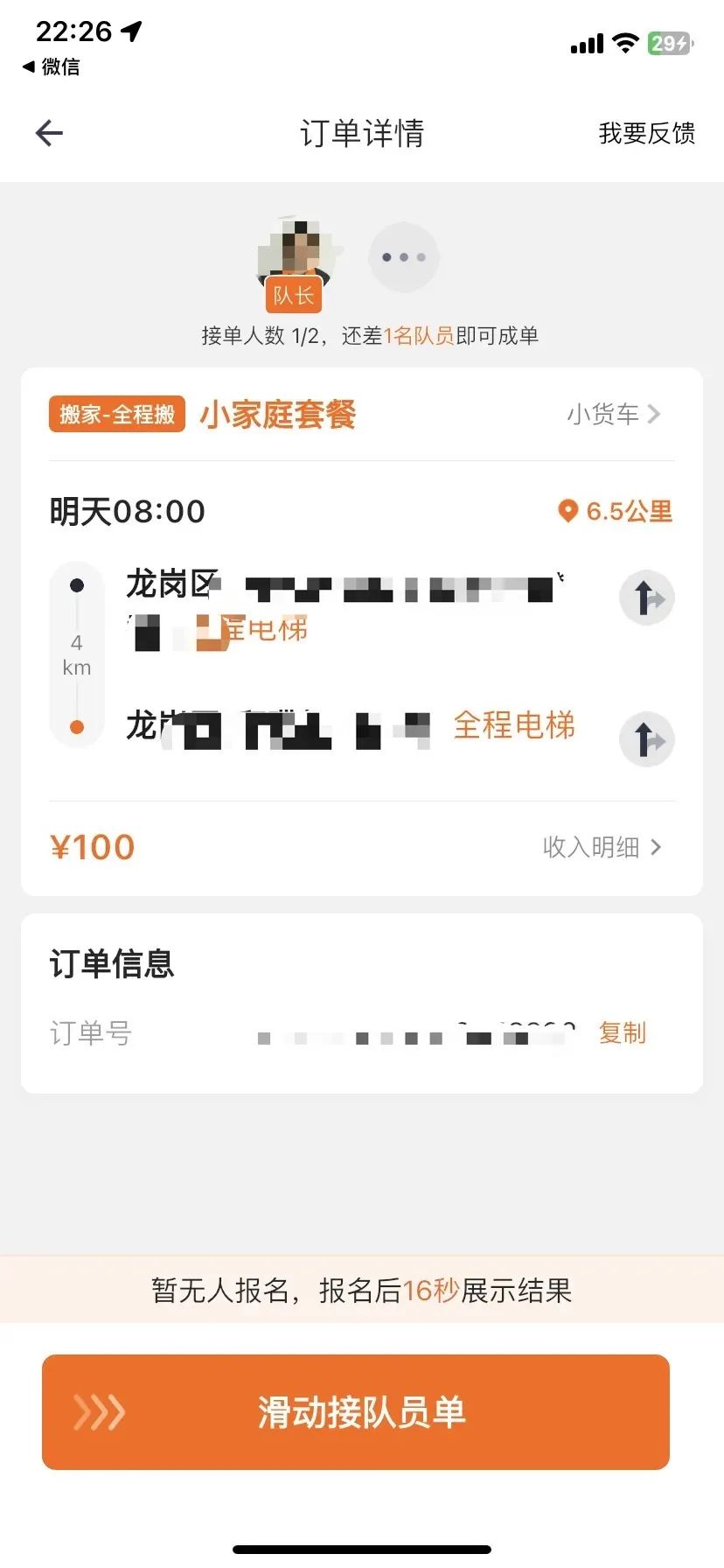724x1568 pixels.
Task: Open 我要反馈 feedback
Action: 646,133
